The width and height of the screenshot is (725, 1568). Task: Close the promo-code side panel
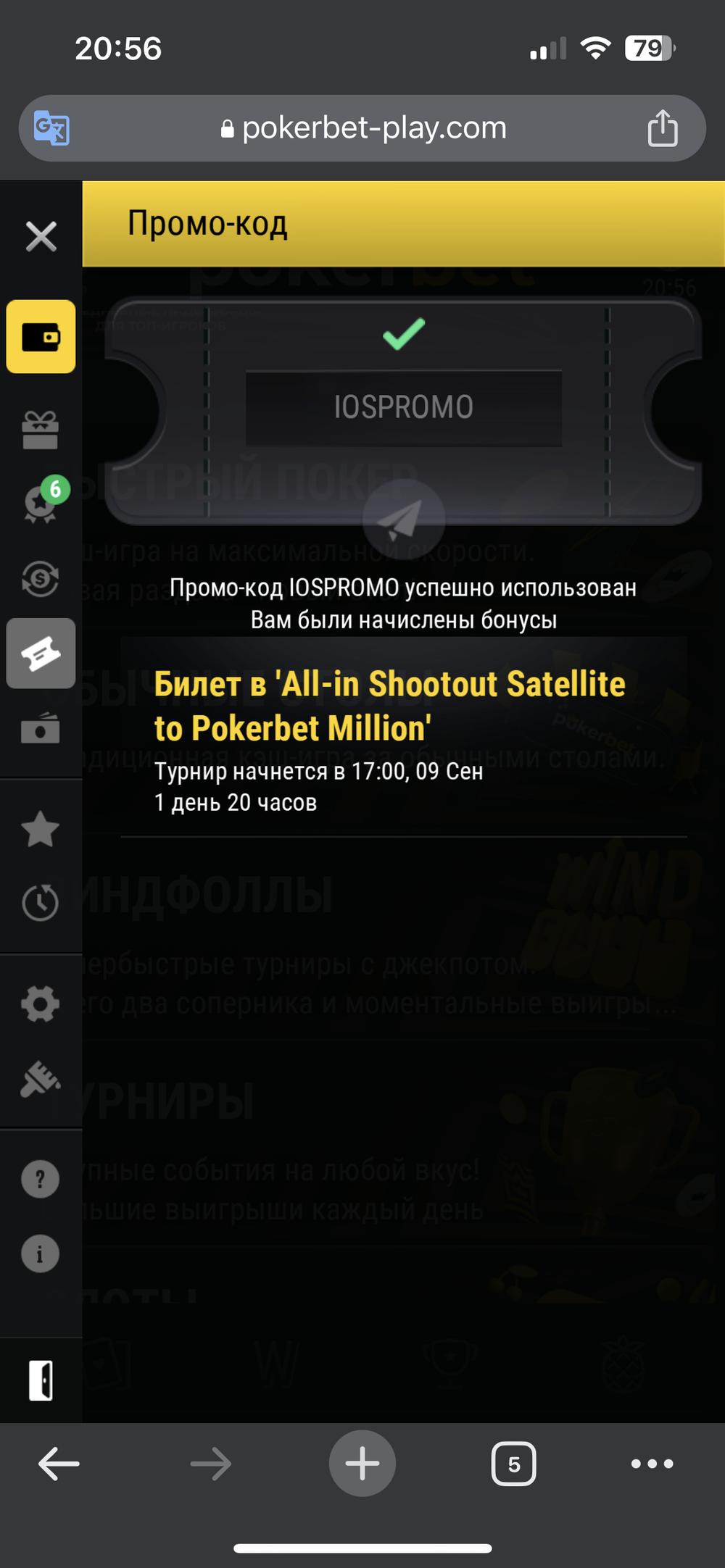pos(41,236)
